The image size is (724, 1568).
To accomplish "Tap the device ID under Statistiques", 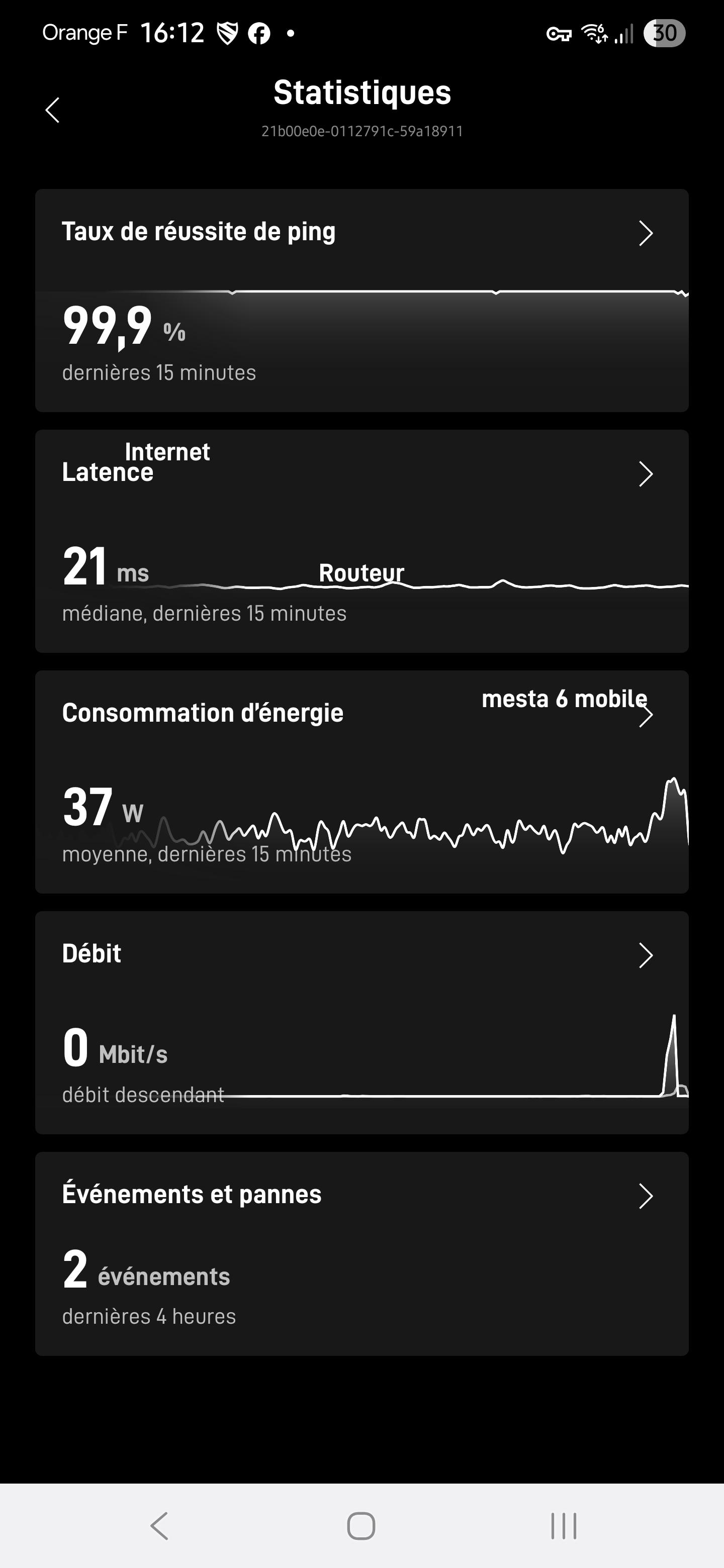I will point(361,130).
